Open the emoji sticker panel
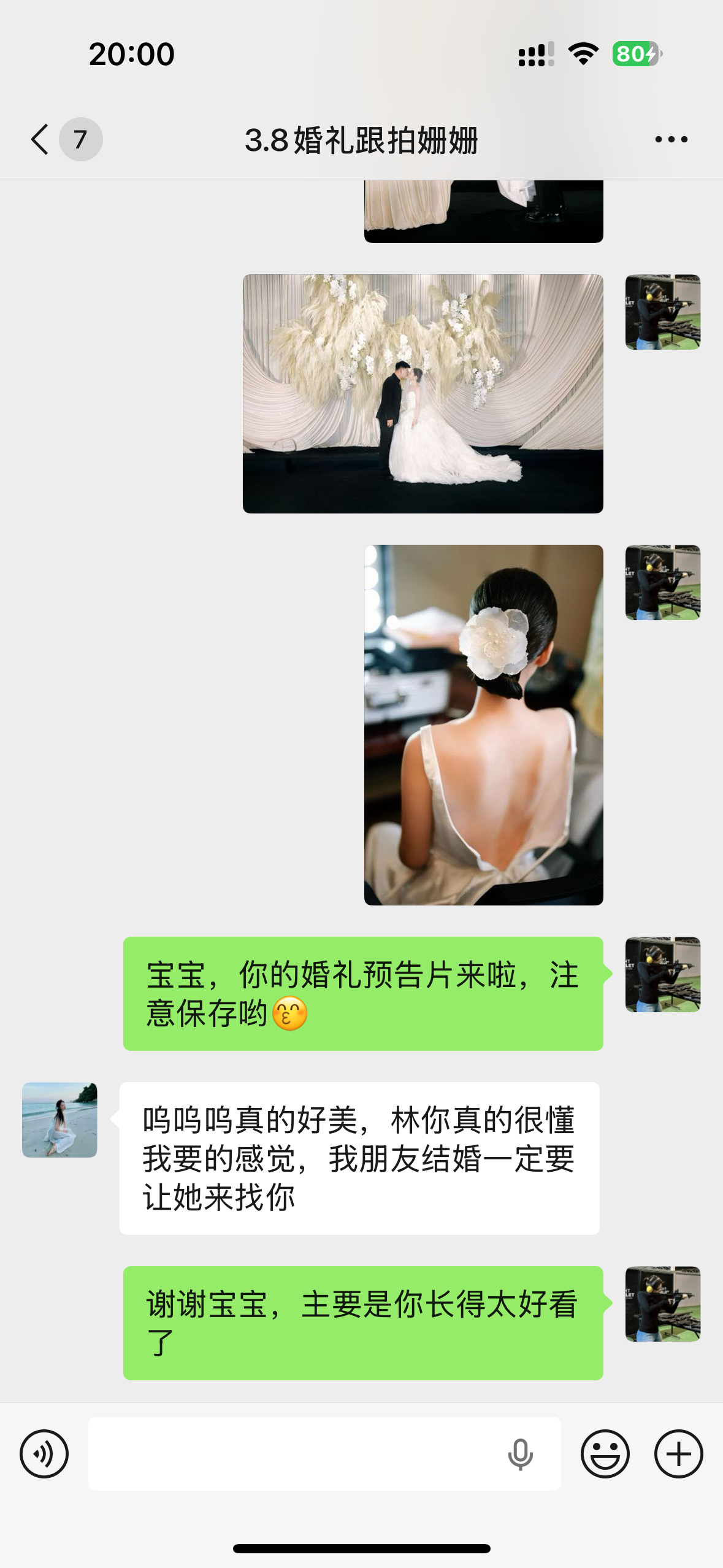 pos(605,1453)
